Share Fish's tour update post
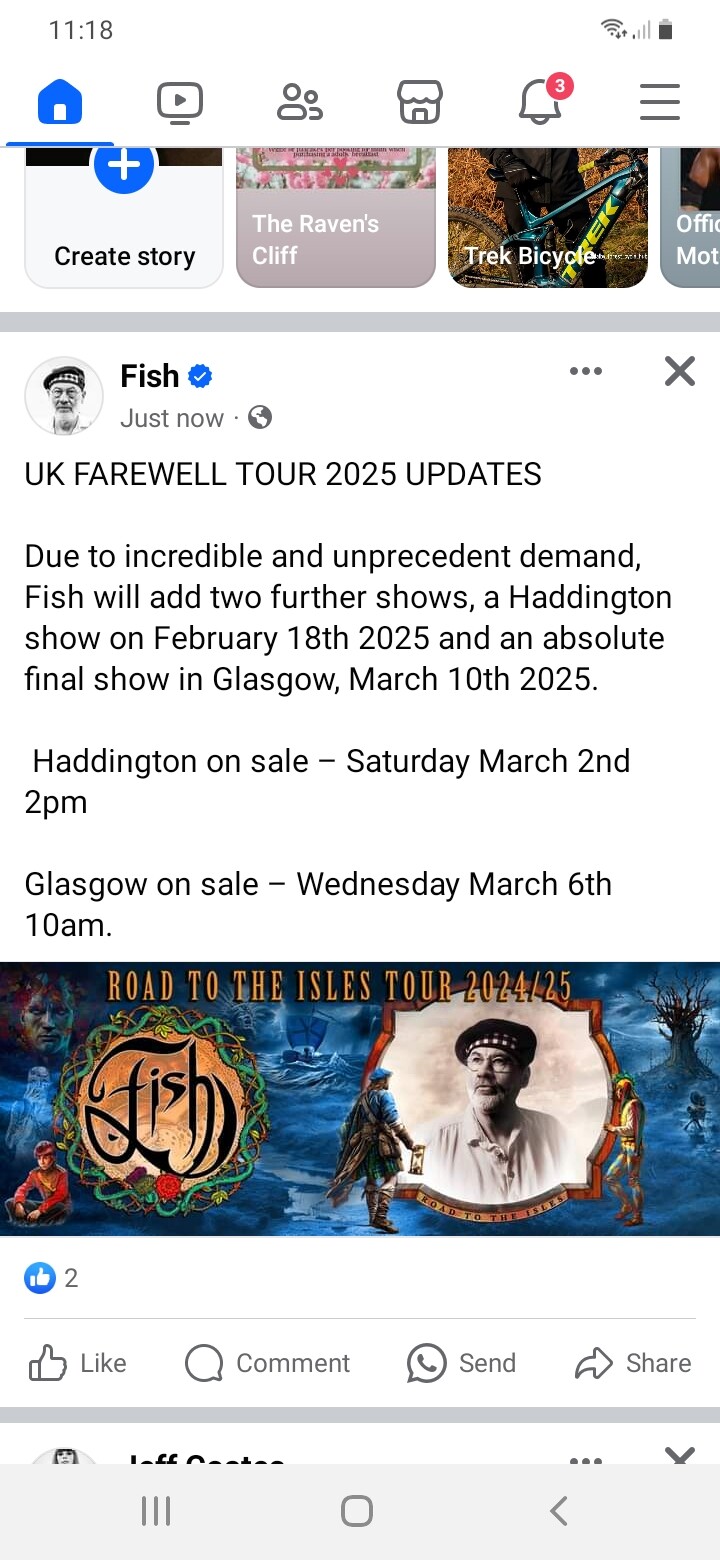The image size is (720, 1560). pos(633,1363)
